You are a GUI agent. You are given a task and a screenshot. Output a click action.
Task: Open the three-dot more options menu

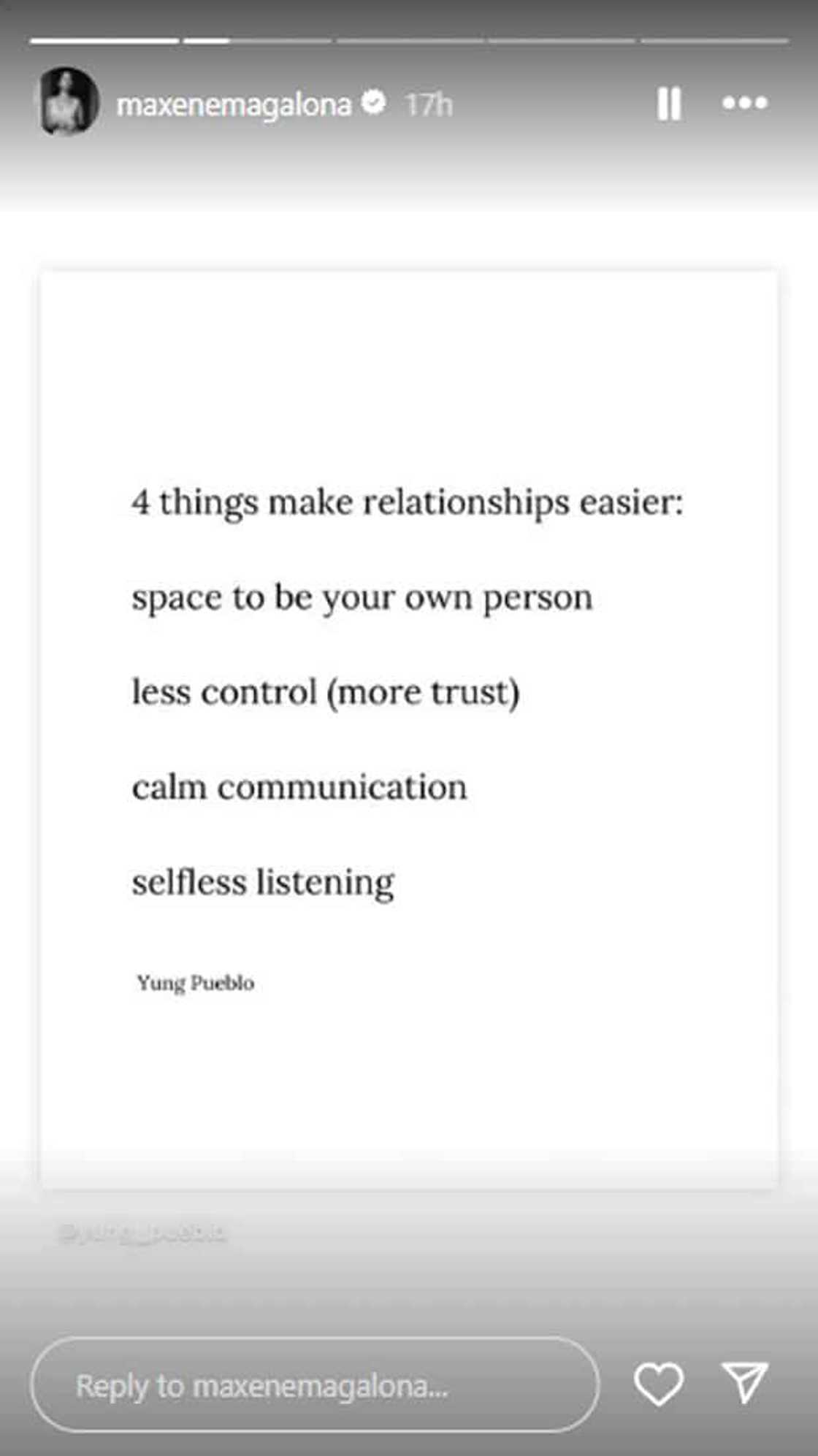point(744,103)
